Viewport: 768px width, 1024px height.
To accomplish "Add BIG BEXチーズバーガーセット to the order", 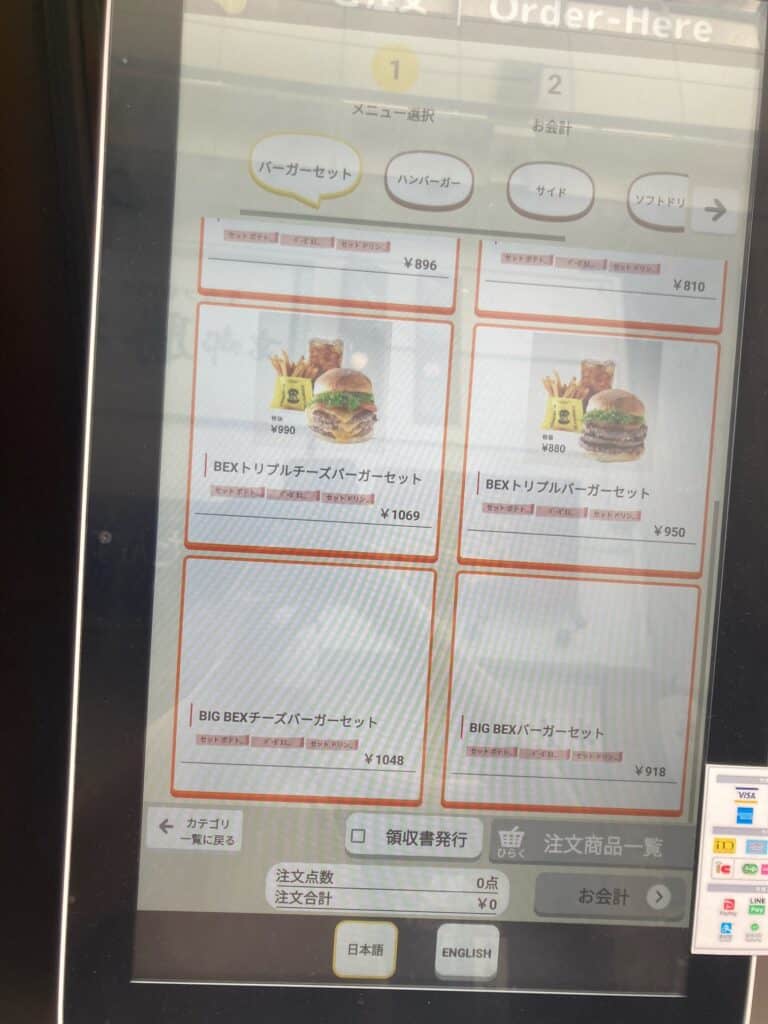I will 305,680.
